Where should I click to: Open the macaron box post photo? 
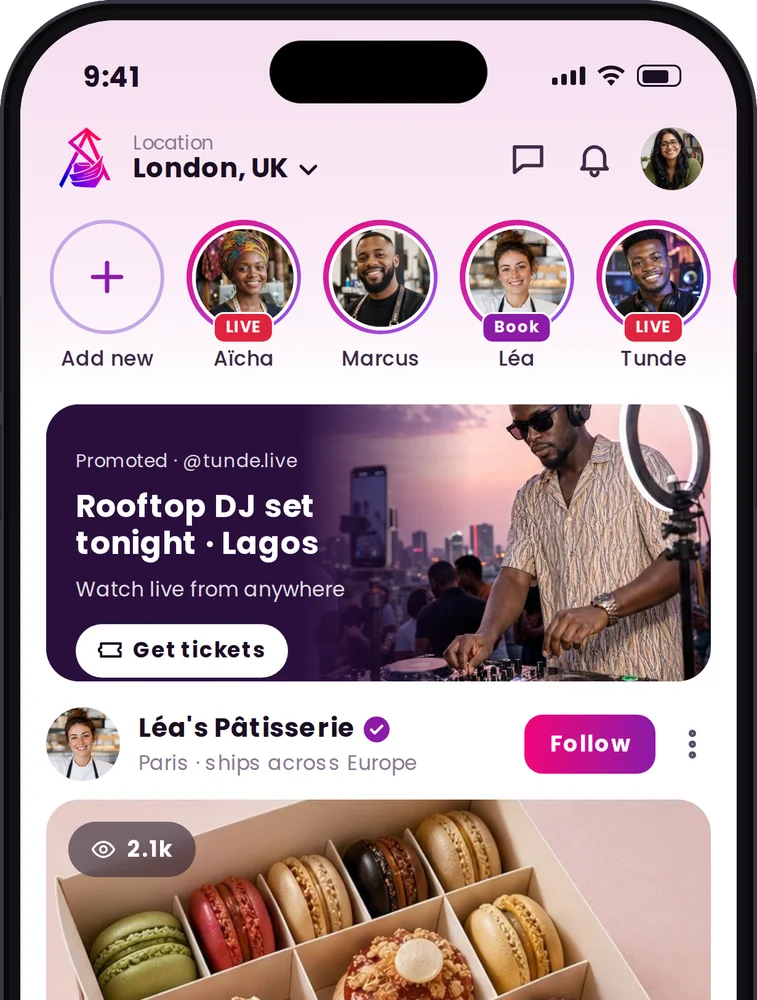pyautogui.click(x=378, y=900)
